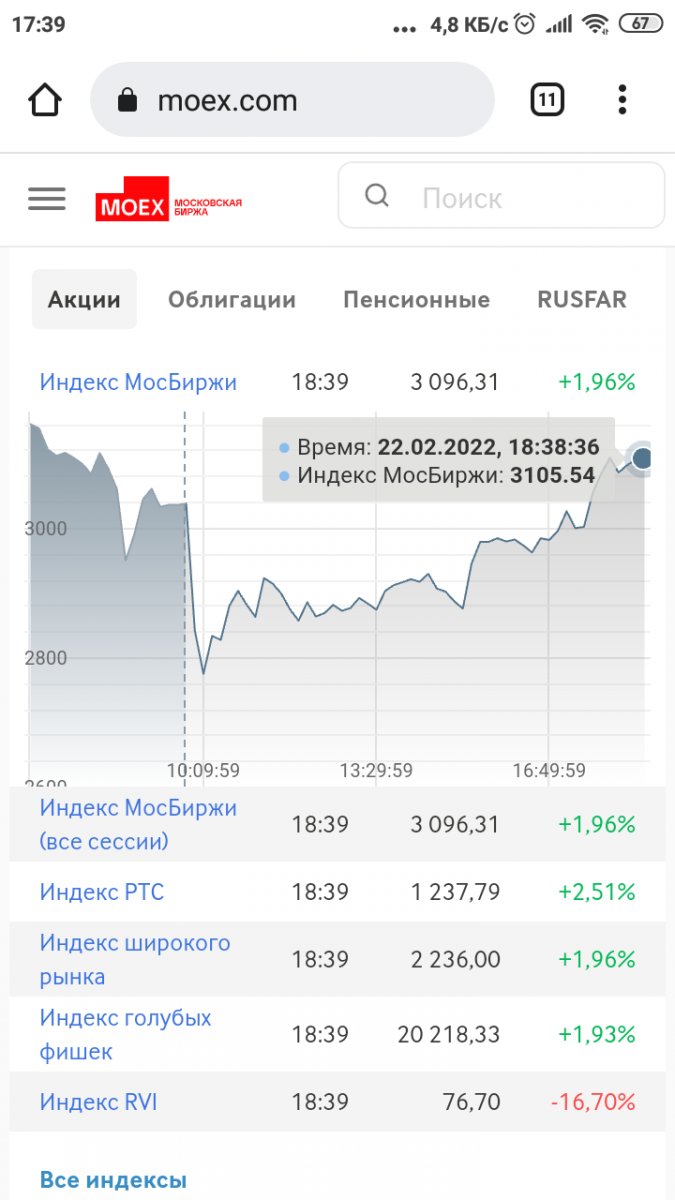Open the tab switcher showing 11 tabs
Screen dimensions: 675x1200
tap(546, 100)
